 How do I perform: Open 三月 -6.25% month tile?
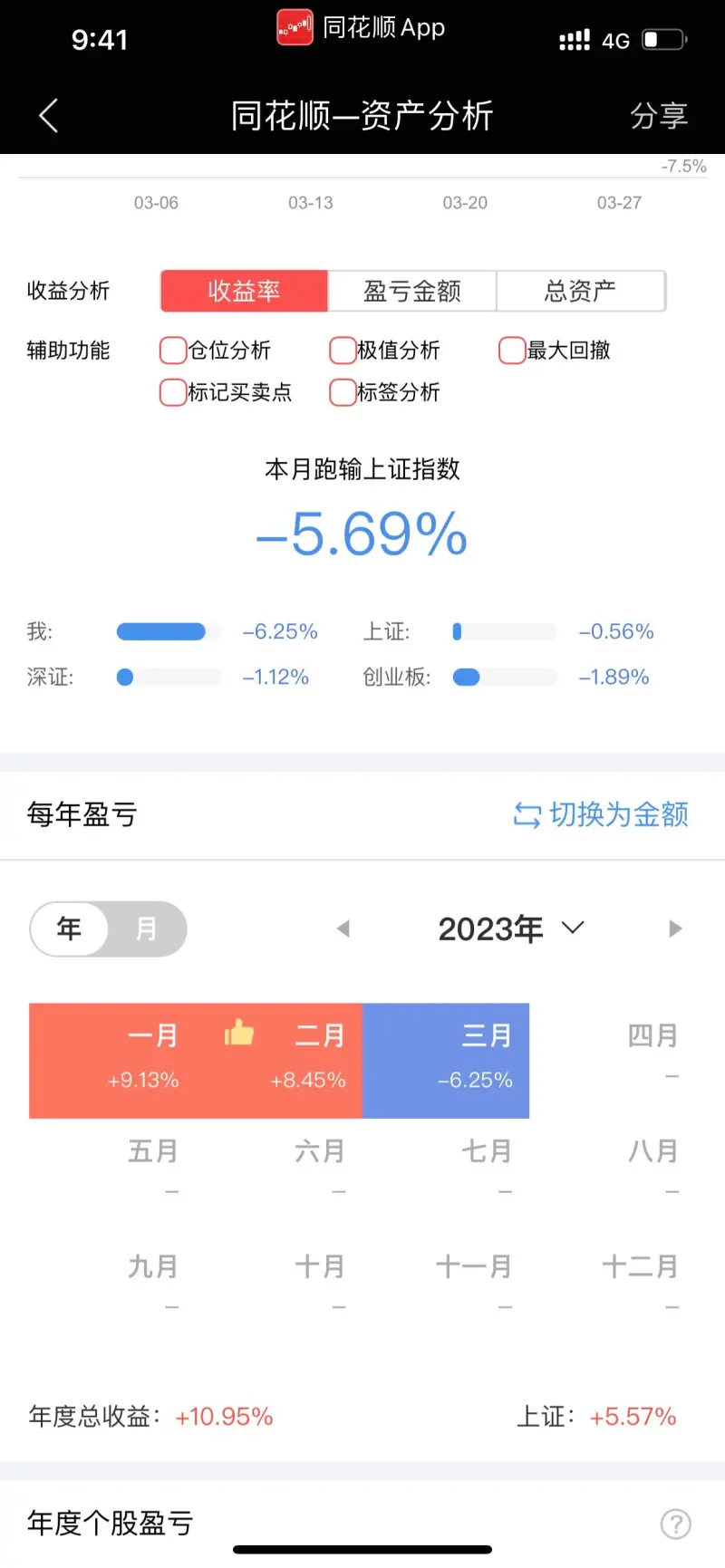[x=446, y=1060]
